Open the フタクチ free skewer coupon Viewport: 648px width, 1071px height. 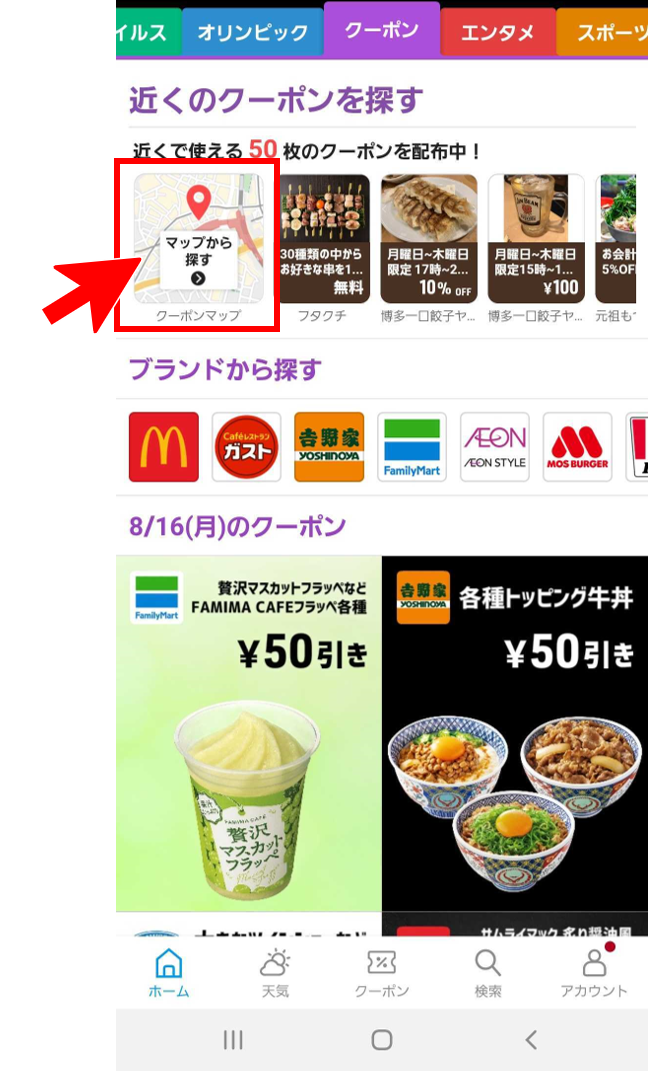(x=324, y=240)
